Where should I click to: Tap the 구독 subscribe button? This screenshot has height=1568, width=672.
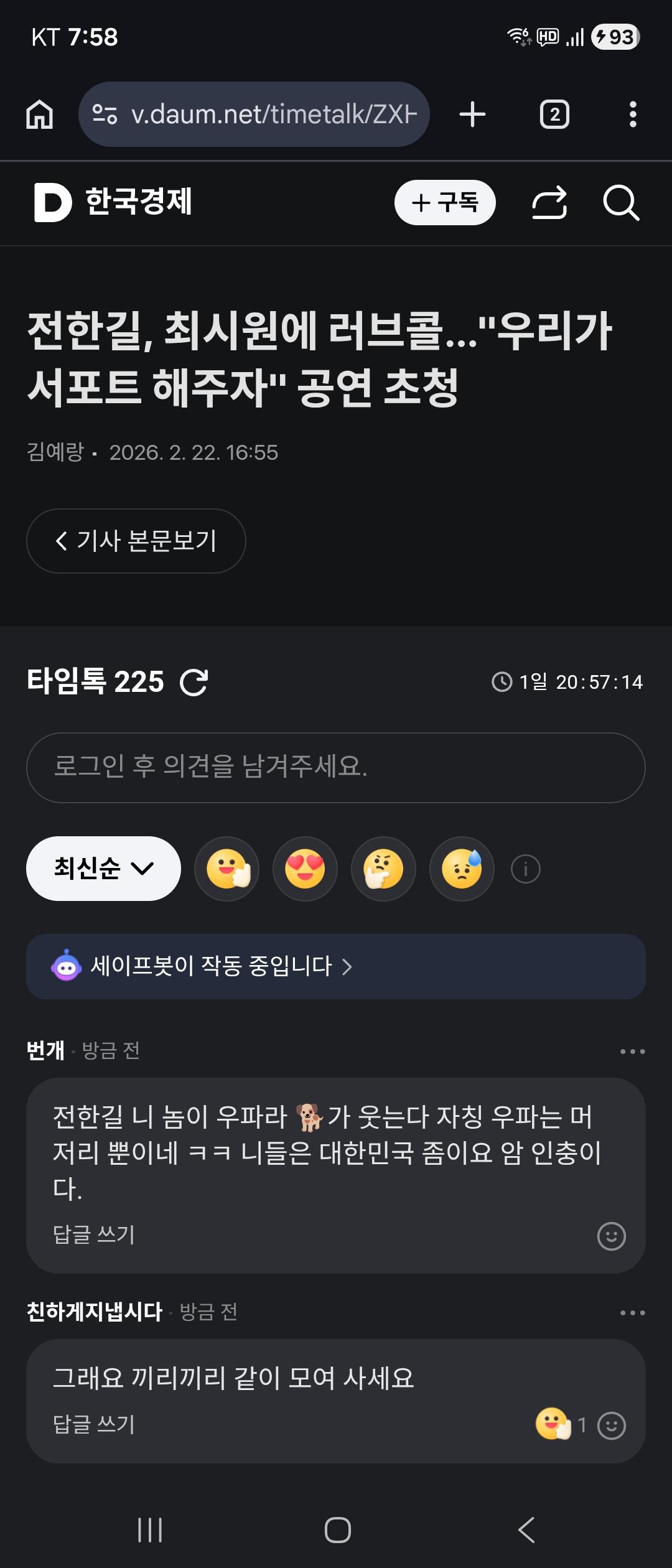(445, 202)
